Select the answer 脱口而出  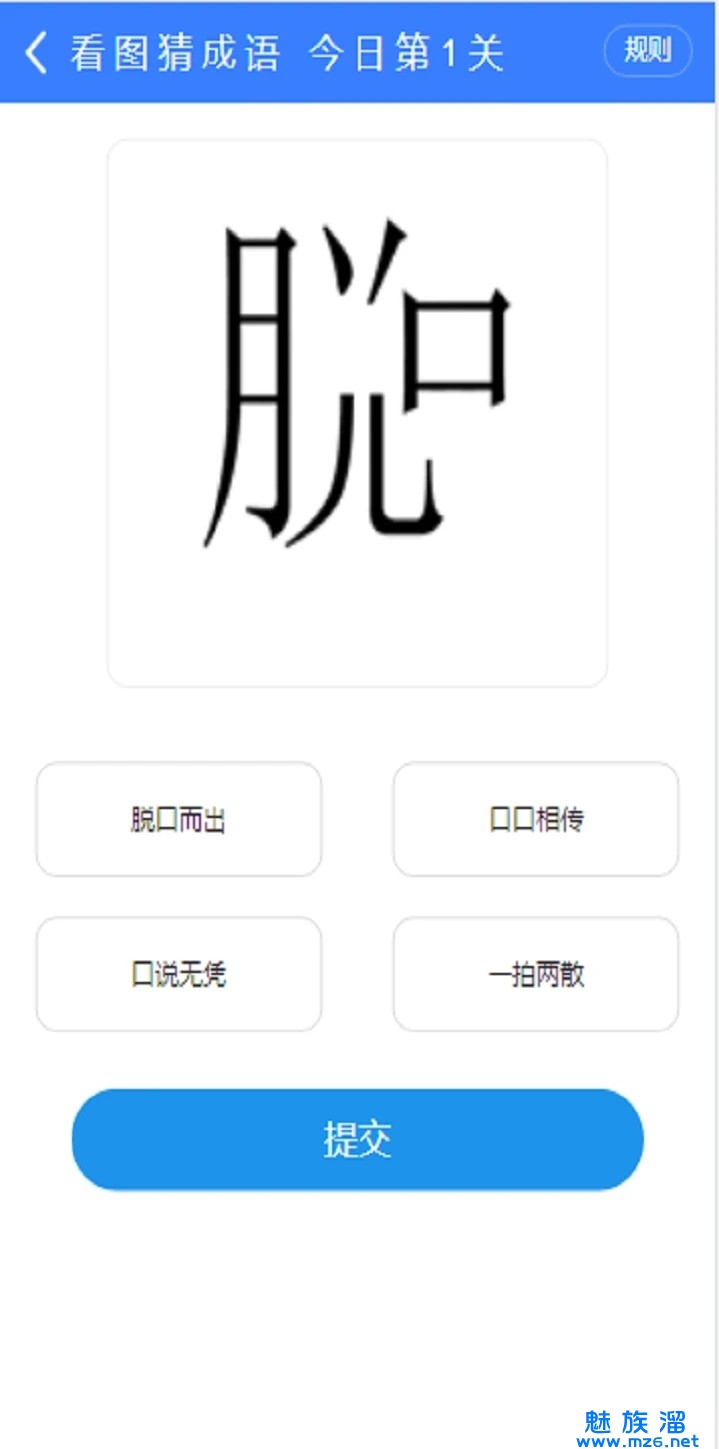click(x=179, y=820)
